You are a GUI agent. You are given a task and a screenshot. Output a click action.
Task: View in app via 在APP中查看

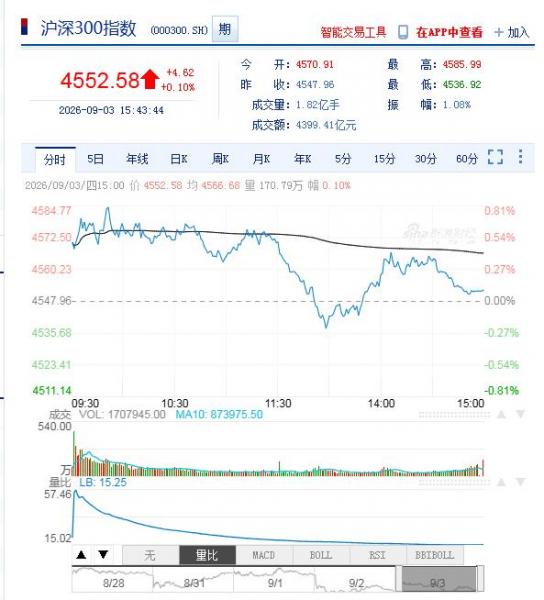[x=449, y=32]
